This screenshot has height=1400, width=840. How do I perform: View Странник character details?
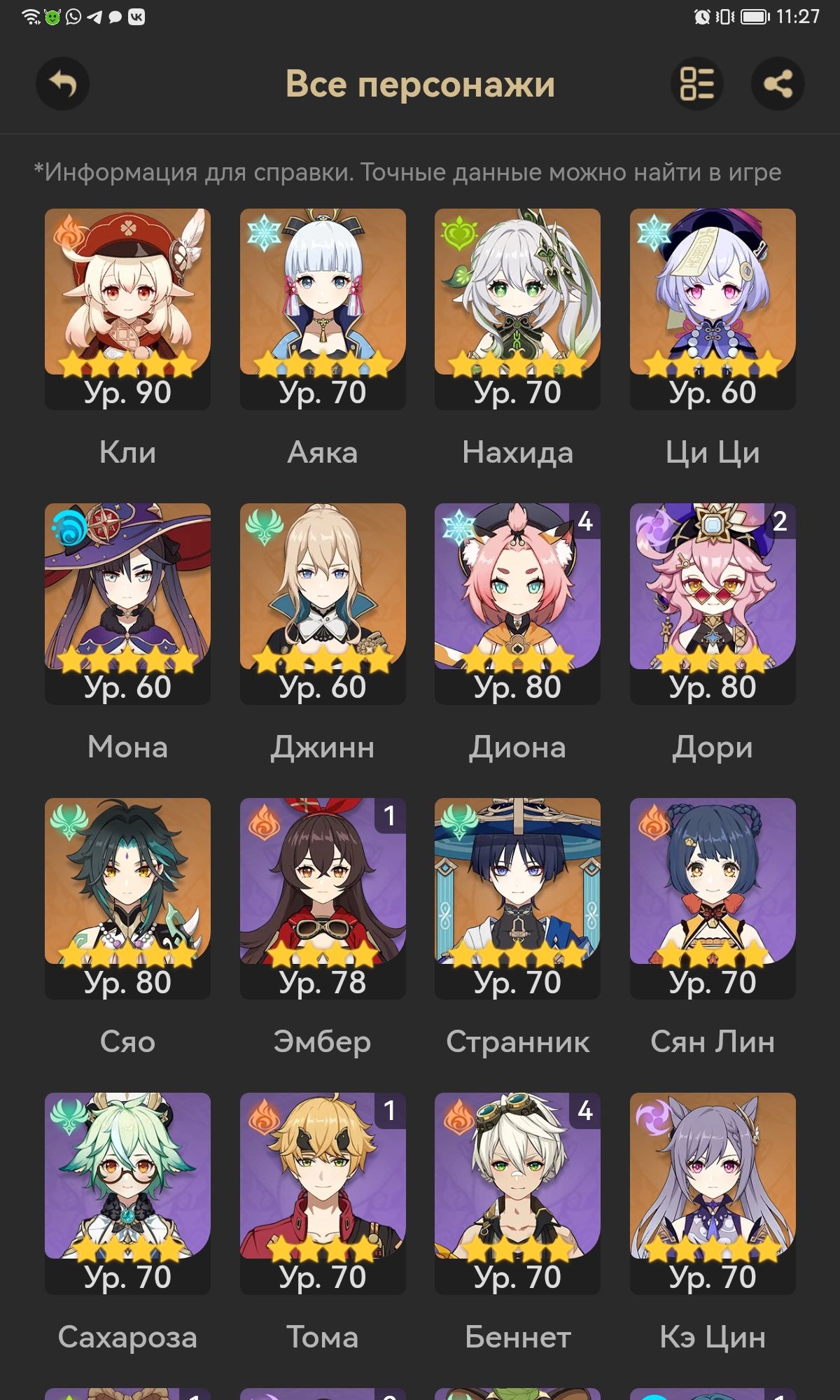point(517,897)
